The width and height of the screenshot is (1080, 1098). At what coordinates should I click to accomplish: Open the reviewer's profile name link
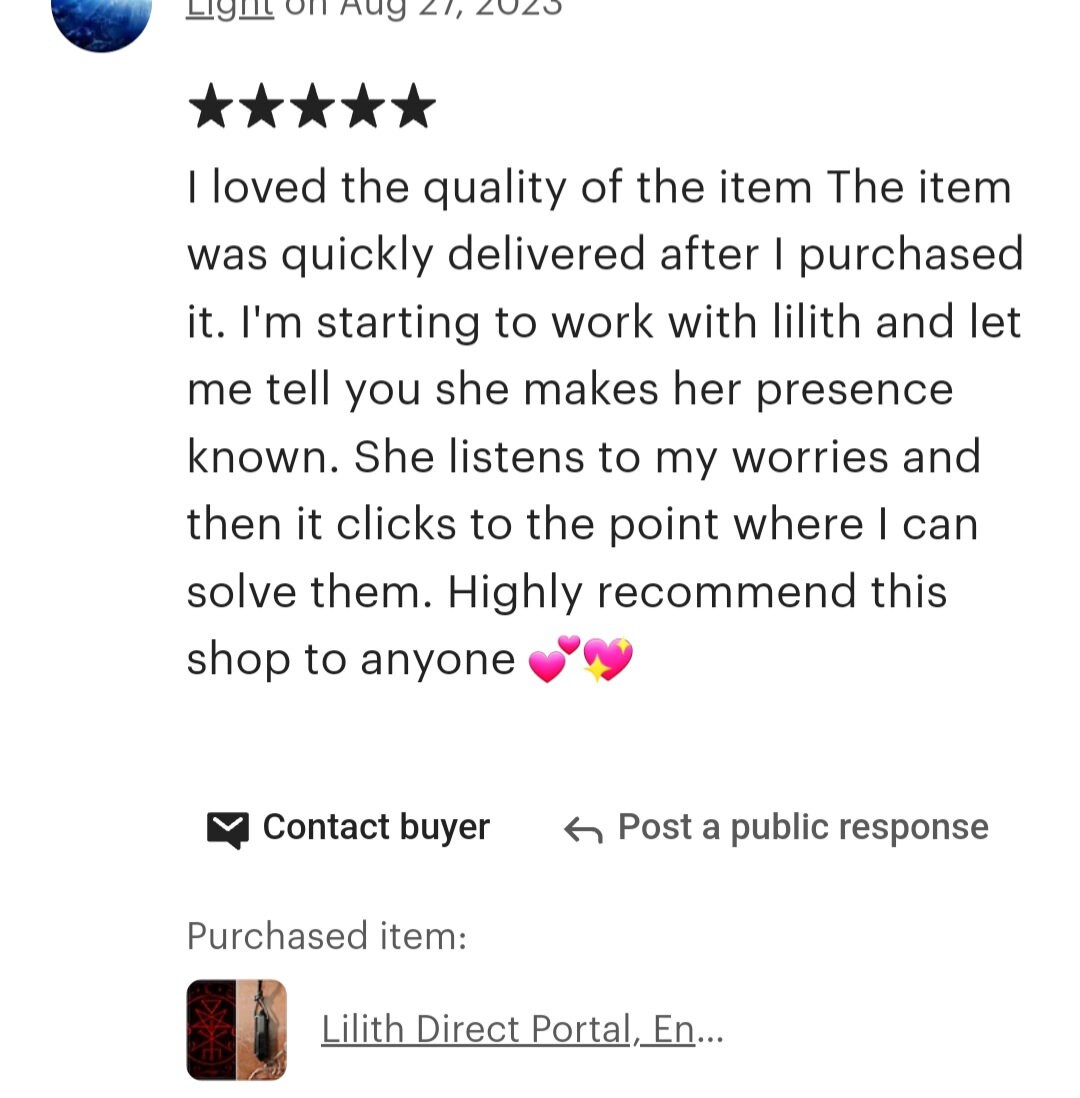click(230, 9)
